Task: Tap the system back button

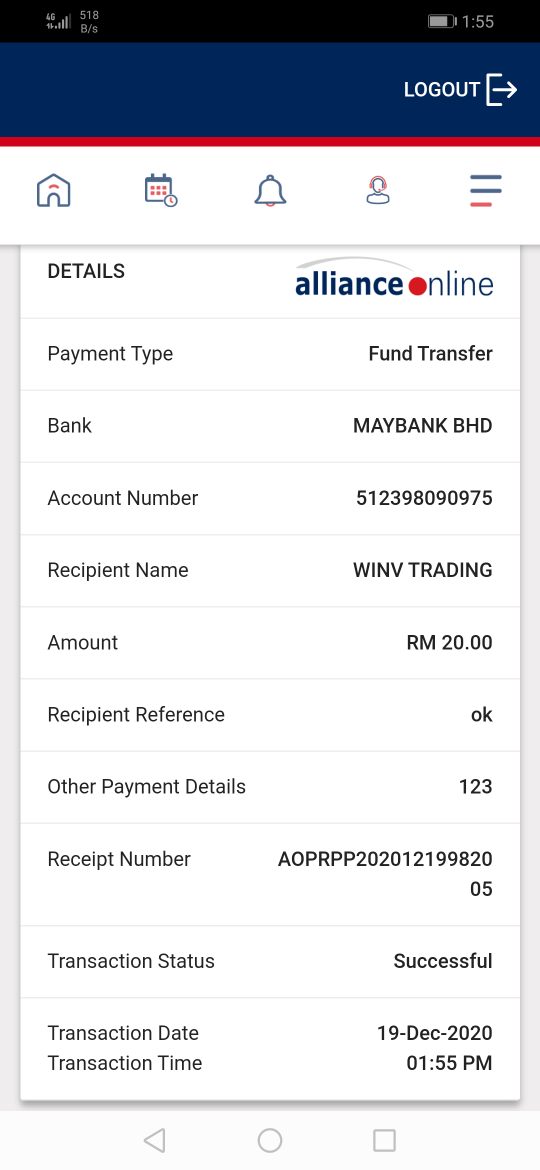Action: pyautogui.click(x=154, y=1140)
